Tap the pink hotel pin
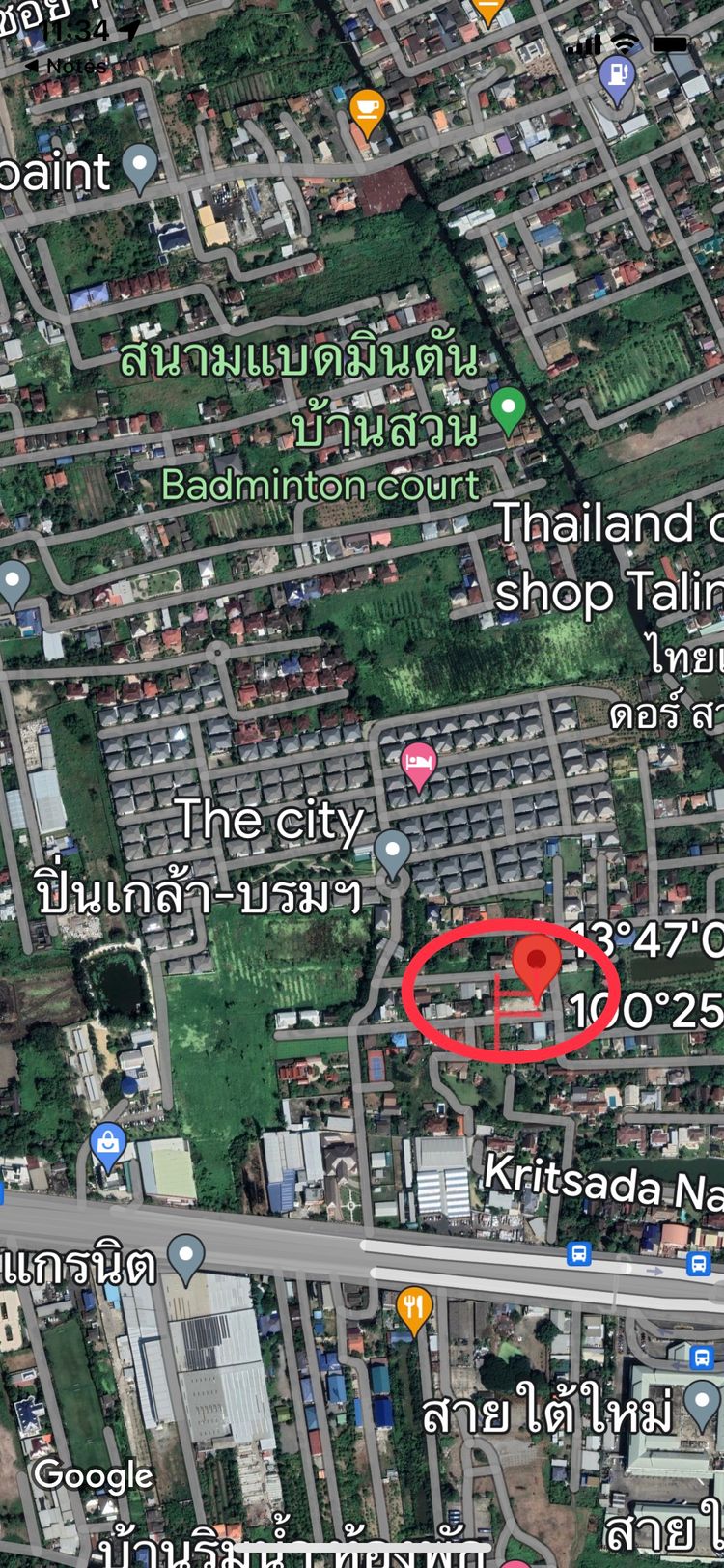The width and height of the screenshot is (724, 1568). tap(418, 763)
